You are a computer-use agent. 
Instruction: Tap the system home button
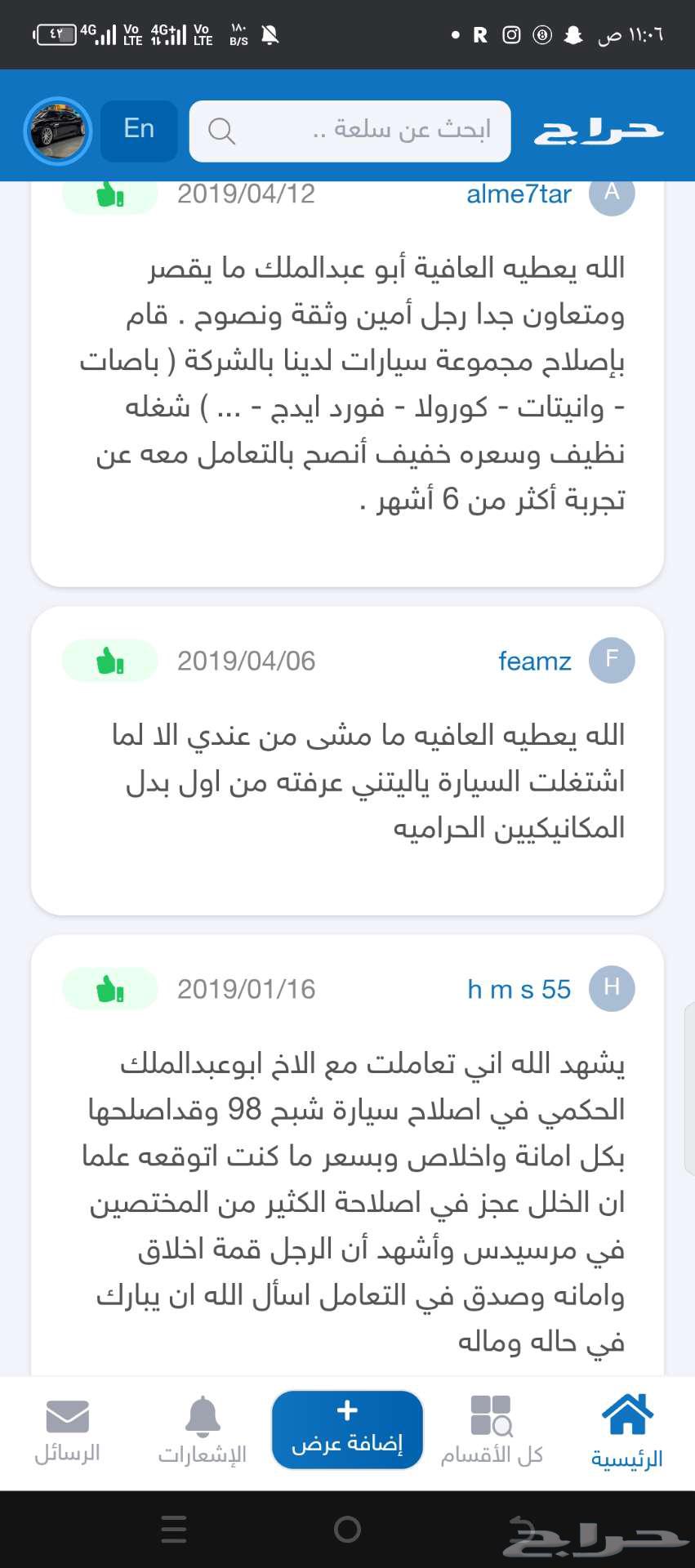(x=347, y=1529)
